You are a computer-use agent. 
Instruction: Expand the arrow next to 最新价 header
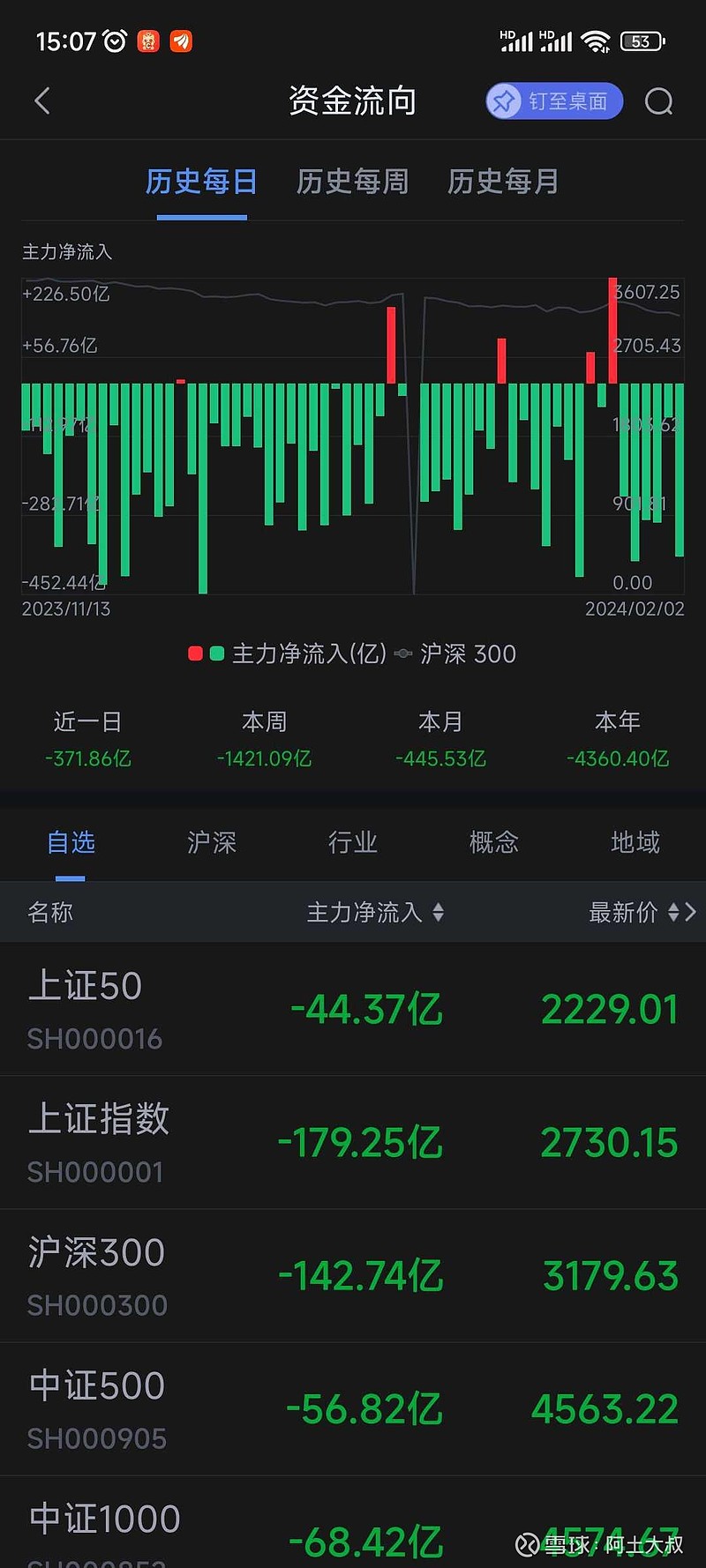[x=693, y=913]
